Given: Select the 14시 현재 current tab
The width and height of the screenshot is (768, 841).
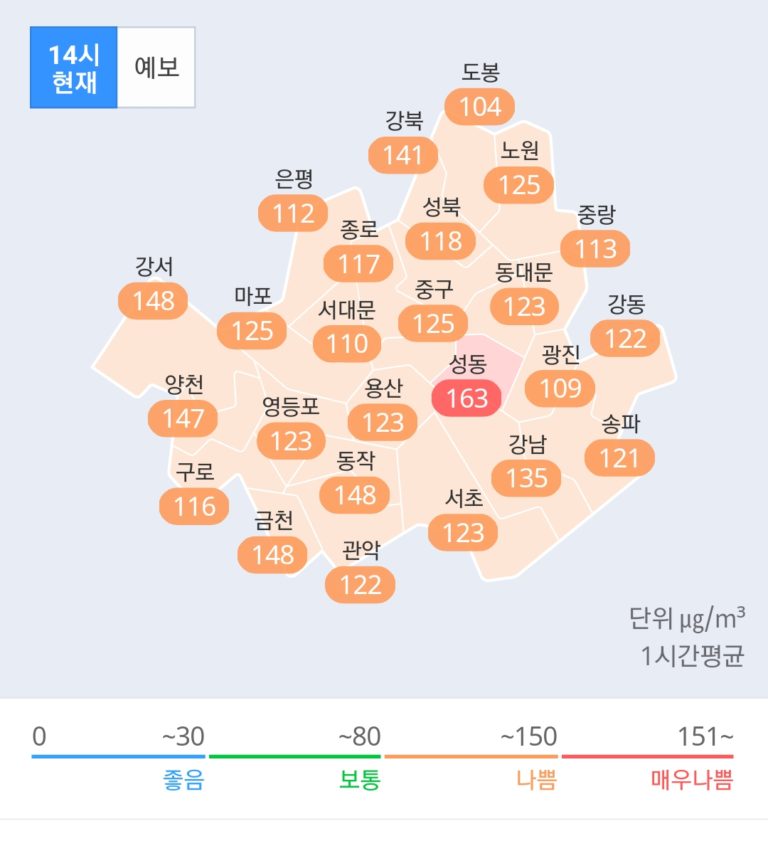Looking at the screenshot, I should click(x=74, y=68).
